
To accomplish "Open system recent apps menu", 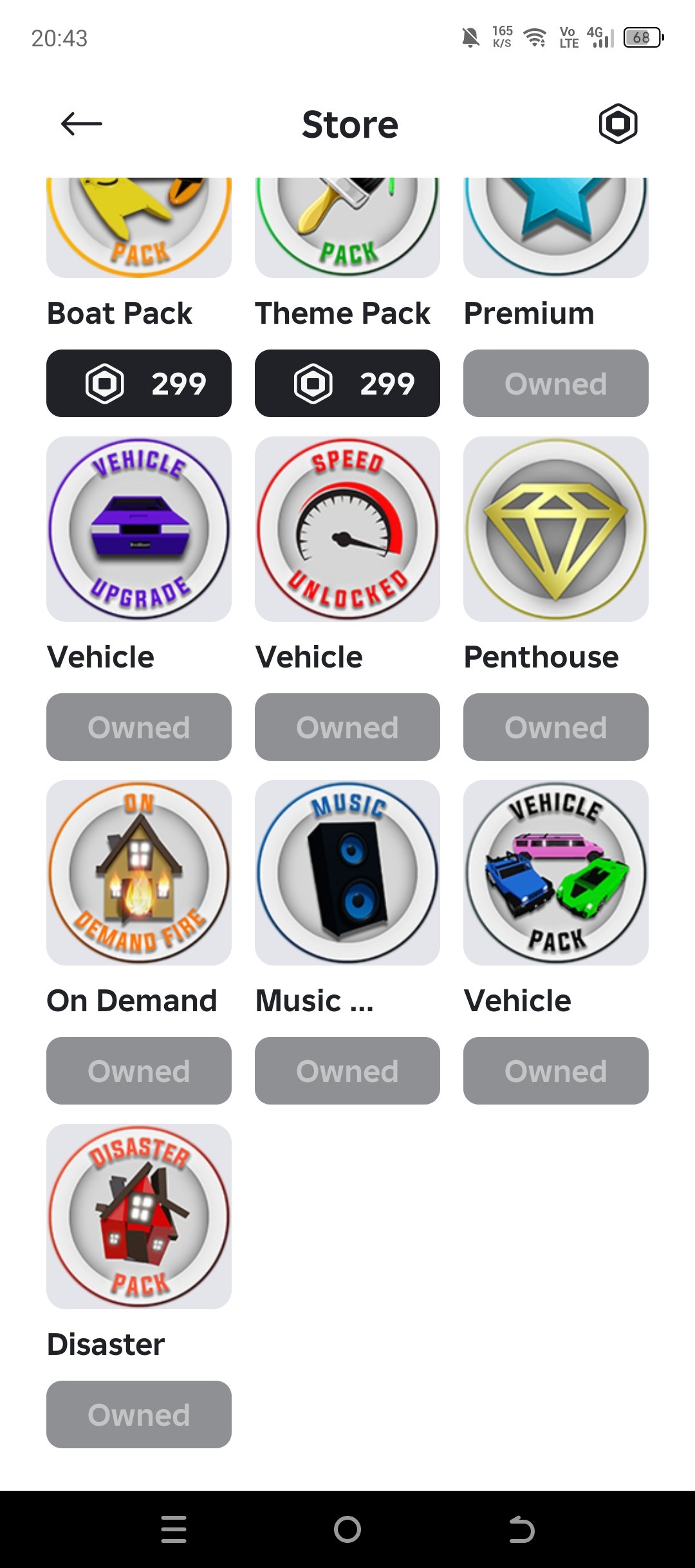I will [174, 1529].
